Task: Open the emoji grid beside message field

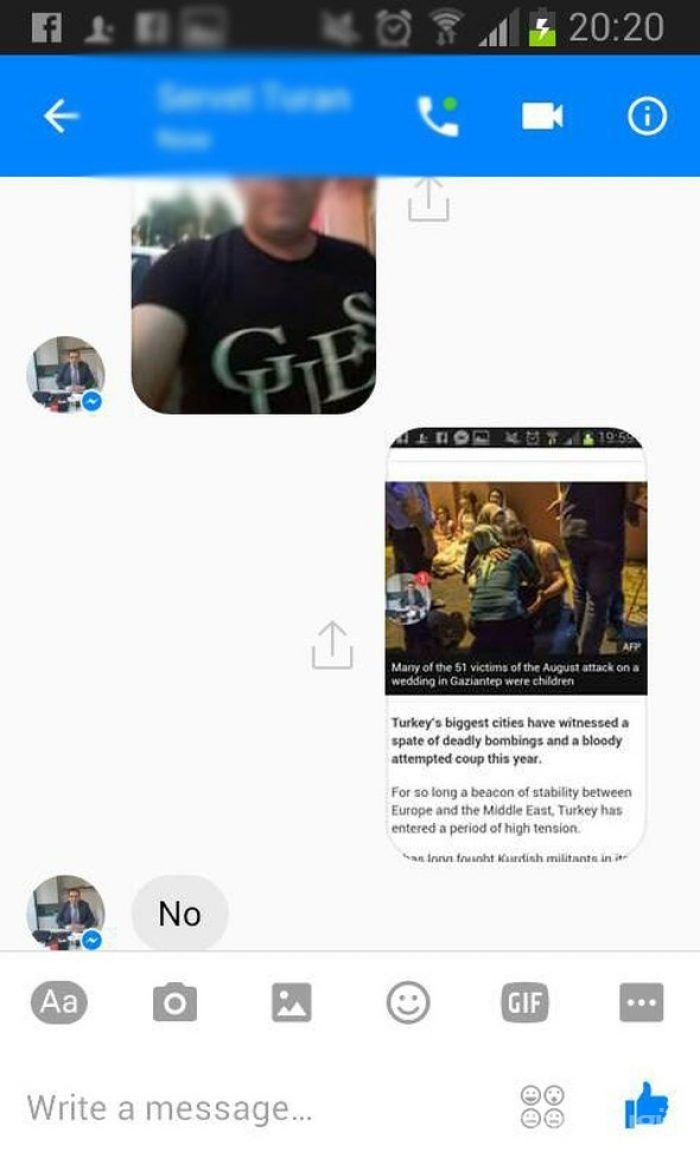Action: click(542, 1107)
